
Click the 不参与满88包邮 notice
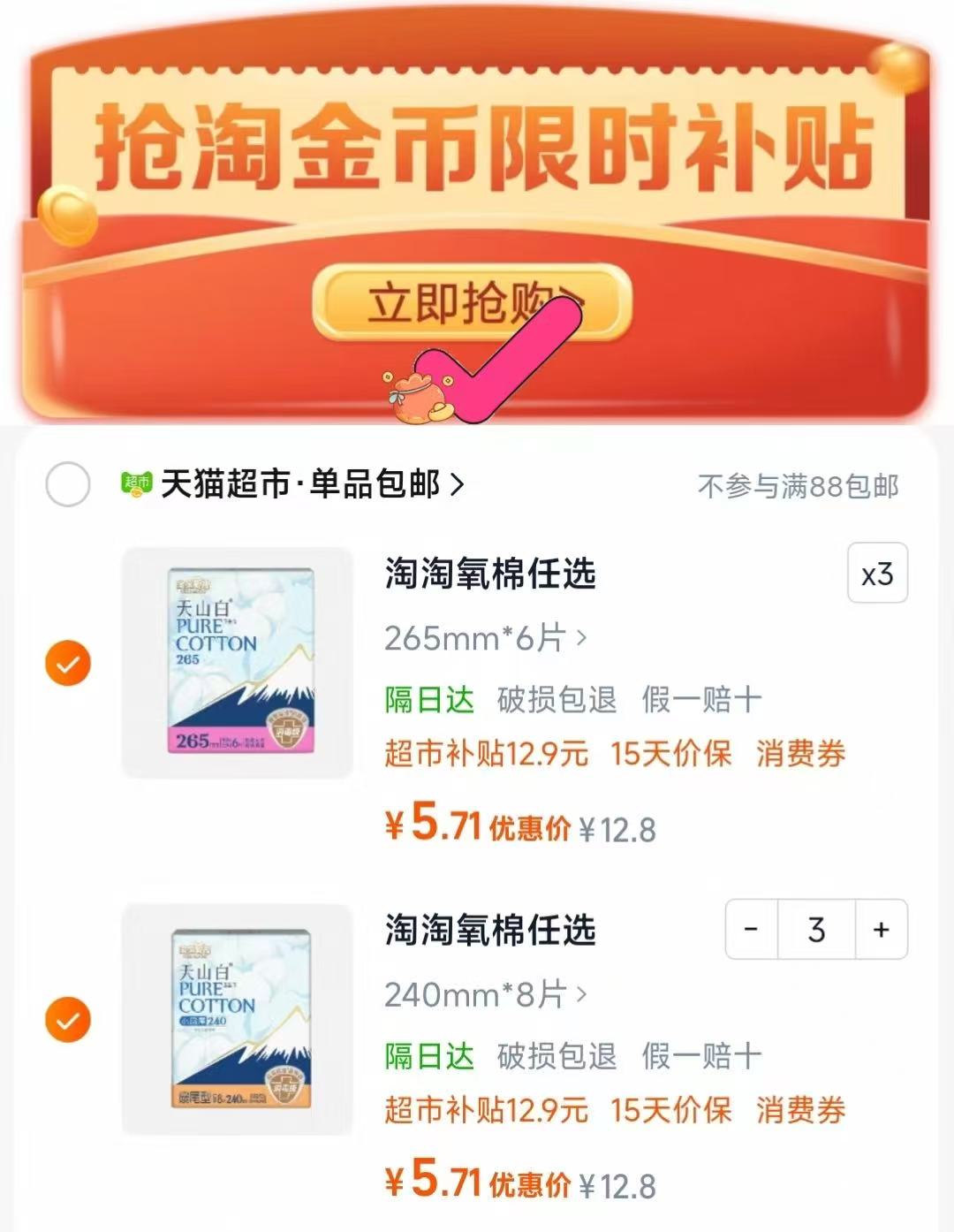click(x=799, y=483)
